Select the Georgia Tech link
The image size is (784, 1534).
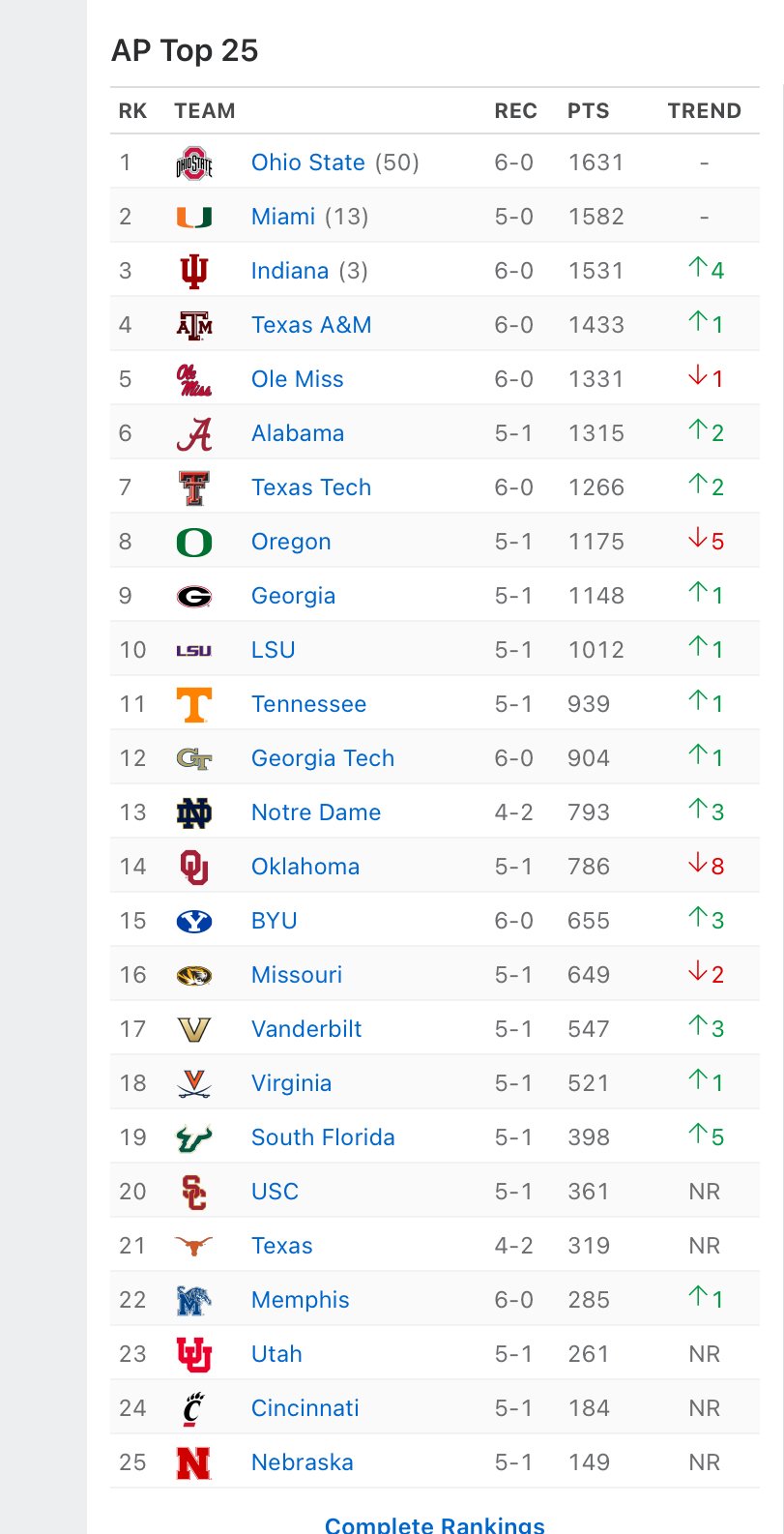coord(322,758)
